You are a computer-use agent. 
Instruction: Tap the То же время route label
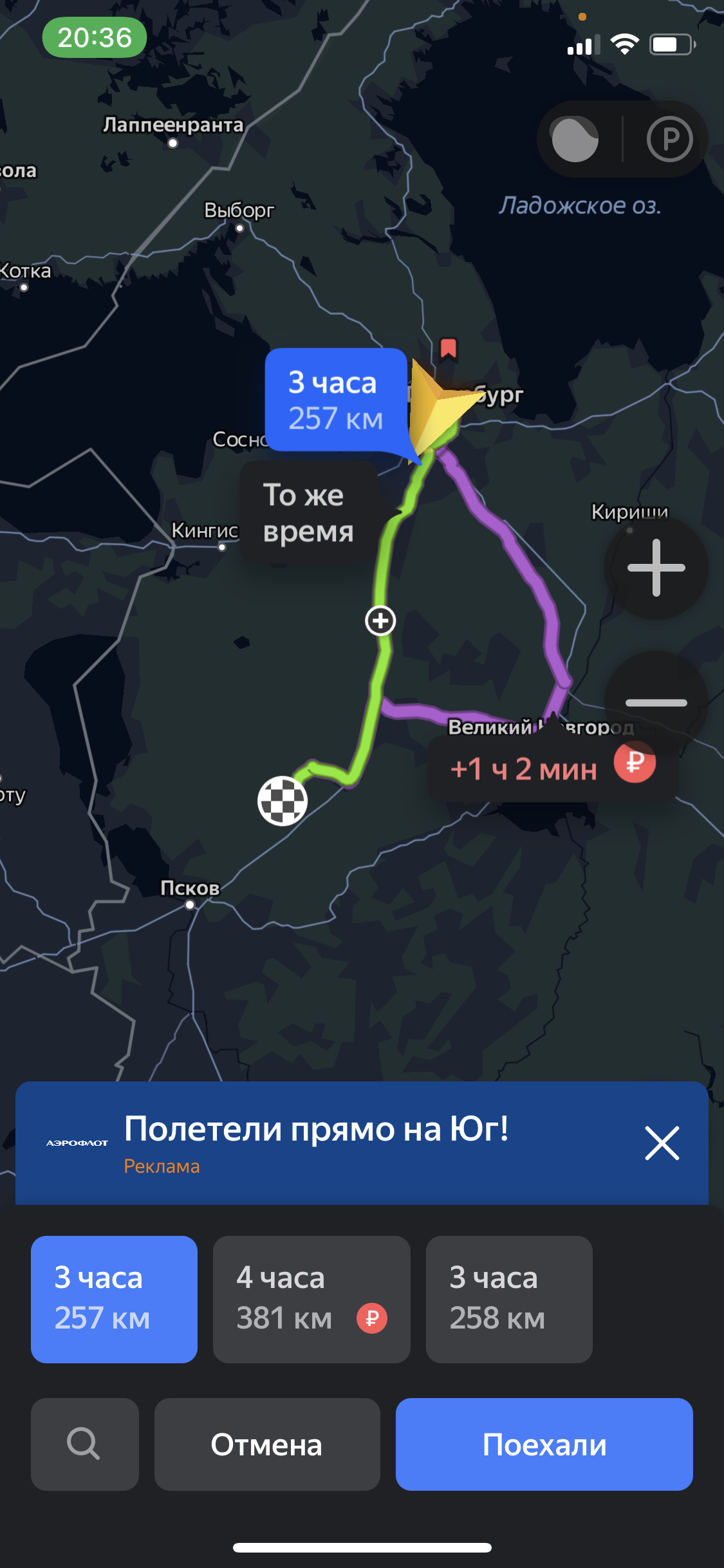[308, 513]
